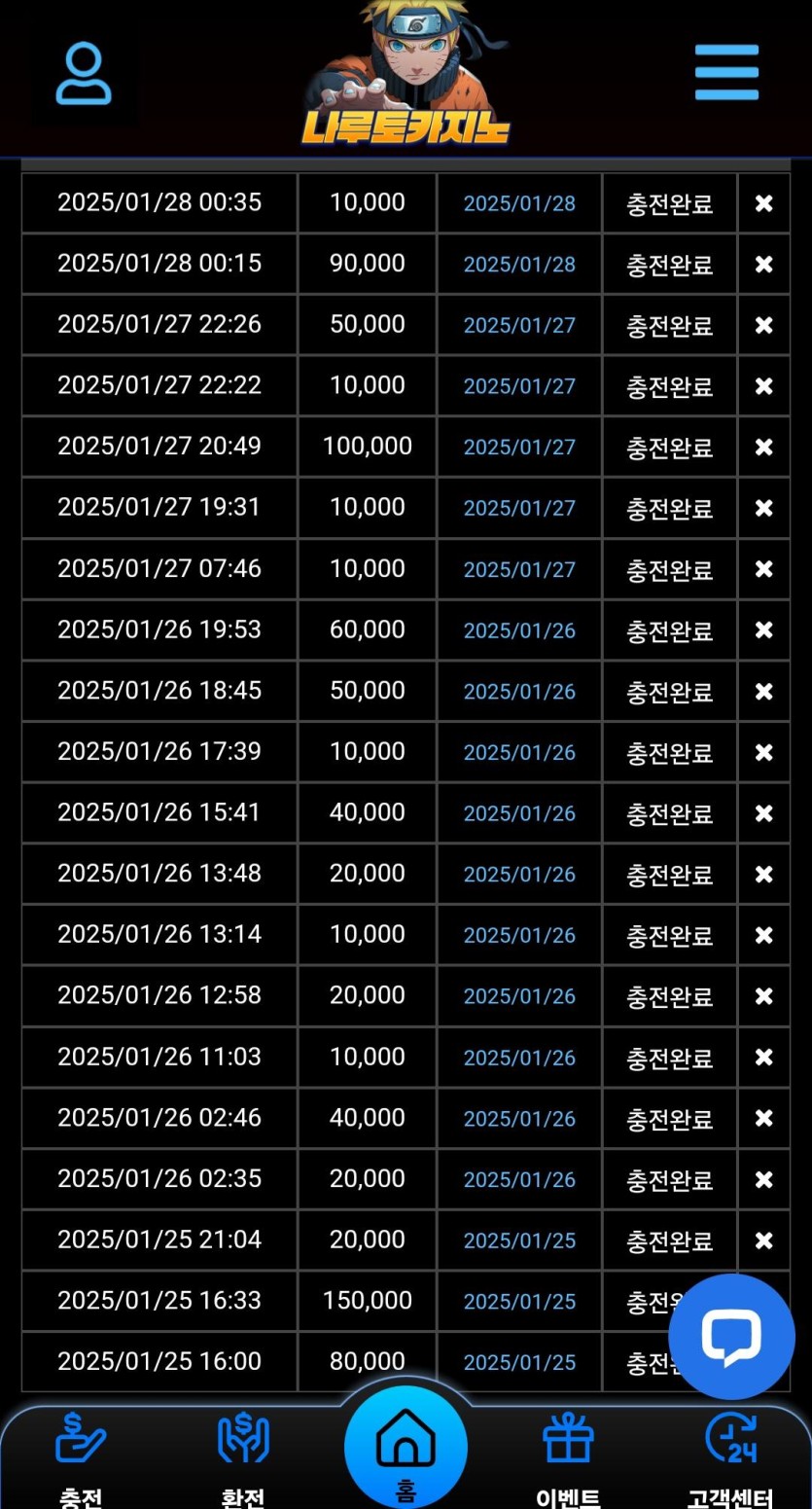The width and height of the screenshot is (812, 1509).
Task: Delete the 2025/01/26 13:14 record
Action: click(764, 935)
